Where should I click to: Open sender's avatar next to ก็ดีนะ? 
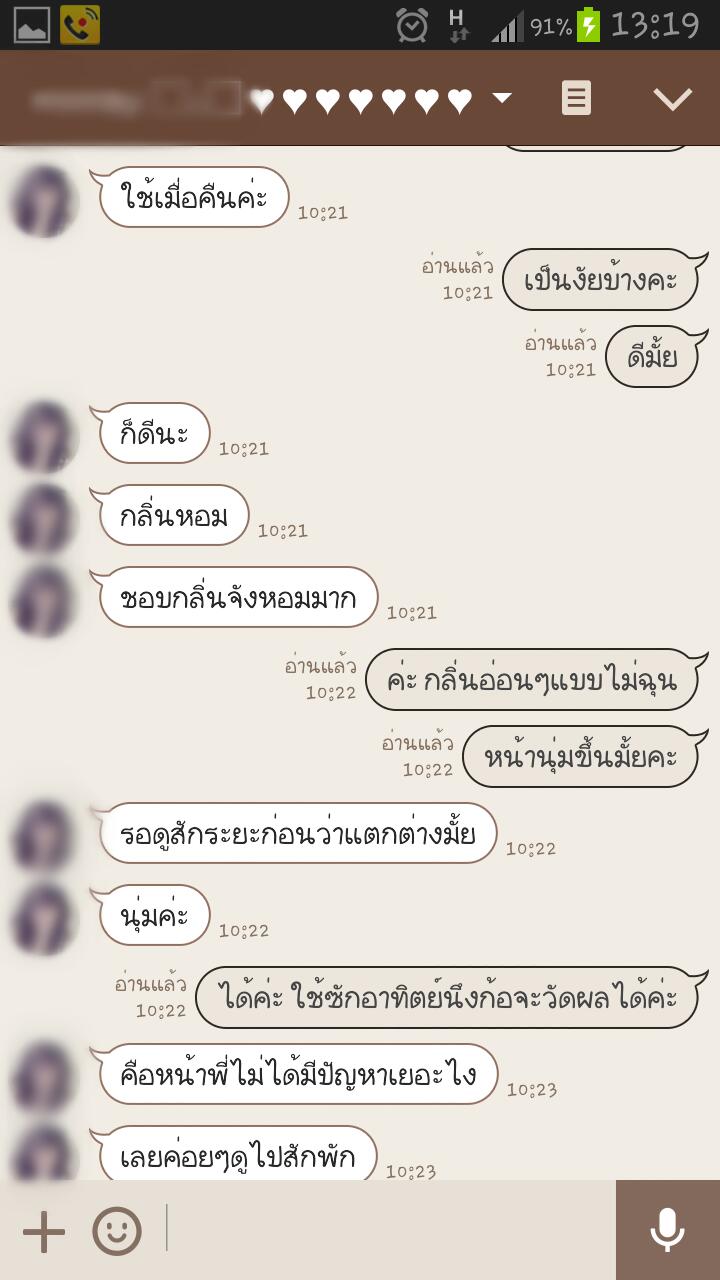[x=45, y=437]
